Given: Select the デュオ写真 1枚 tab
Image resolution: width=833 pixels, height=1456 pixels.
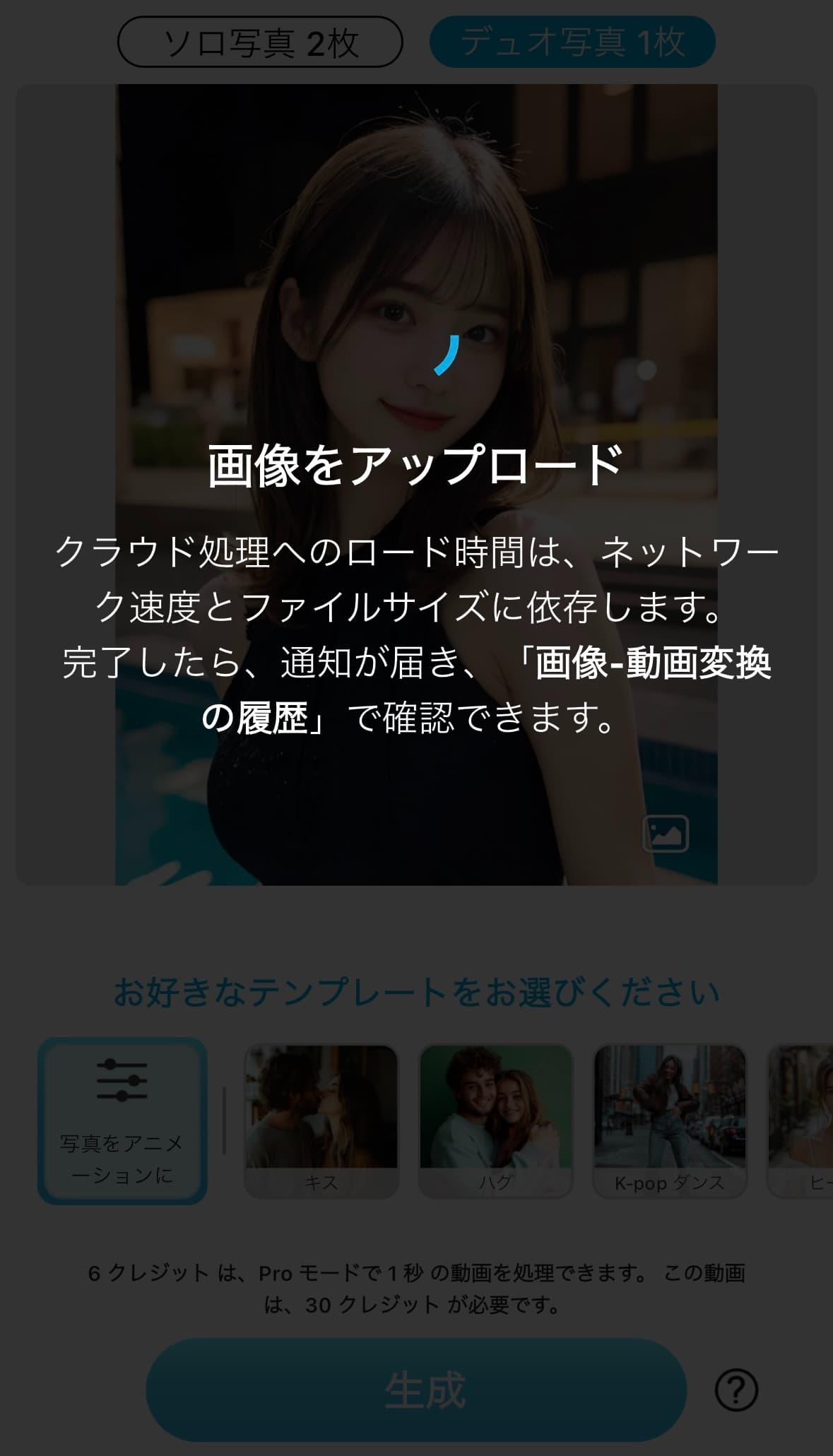Looking at the screenshot, I should (572, 42).
